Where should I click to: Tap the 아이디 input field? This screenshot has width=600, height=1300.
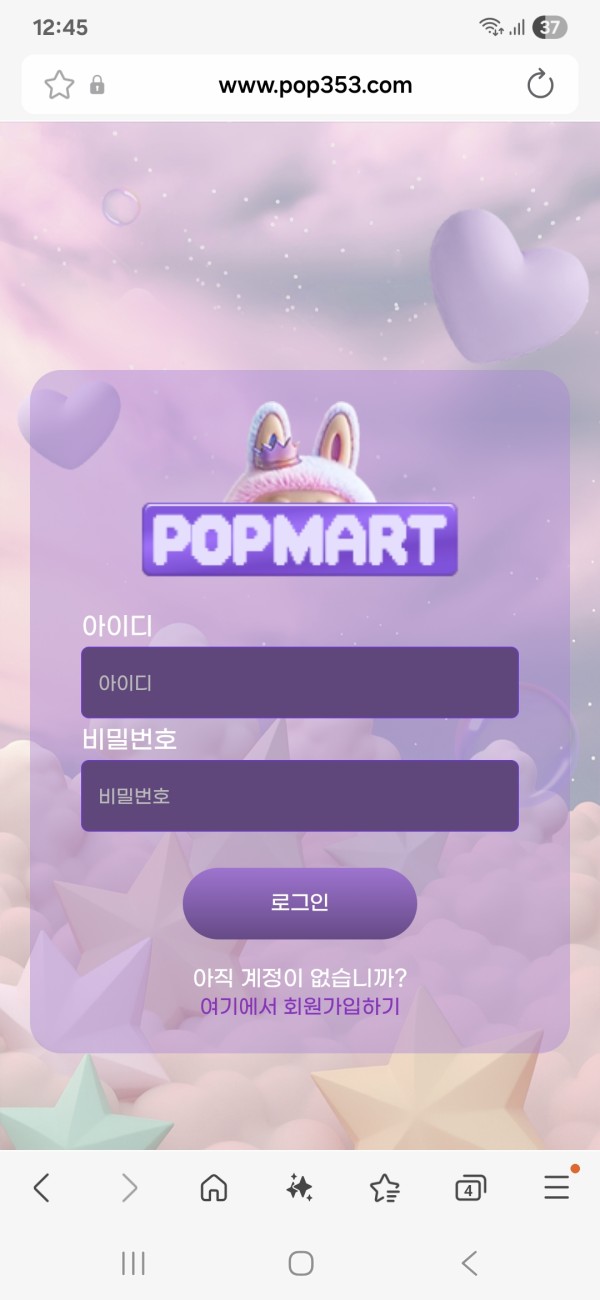point(299,683)
